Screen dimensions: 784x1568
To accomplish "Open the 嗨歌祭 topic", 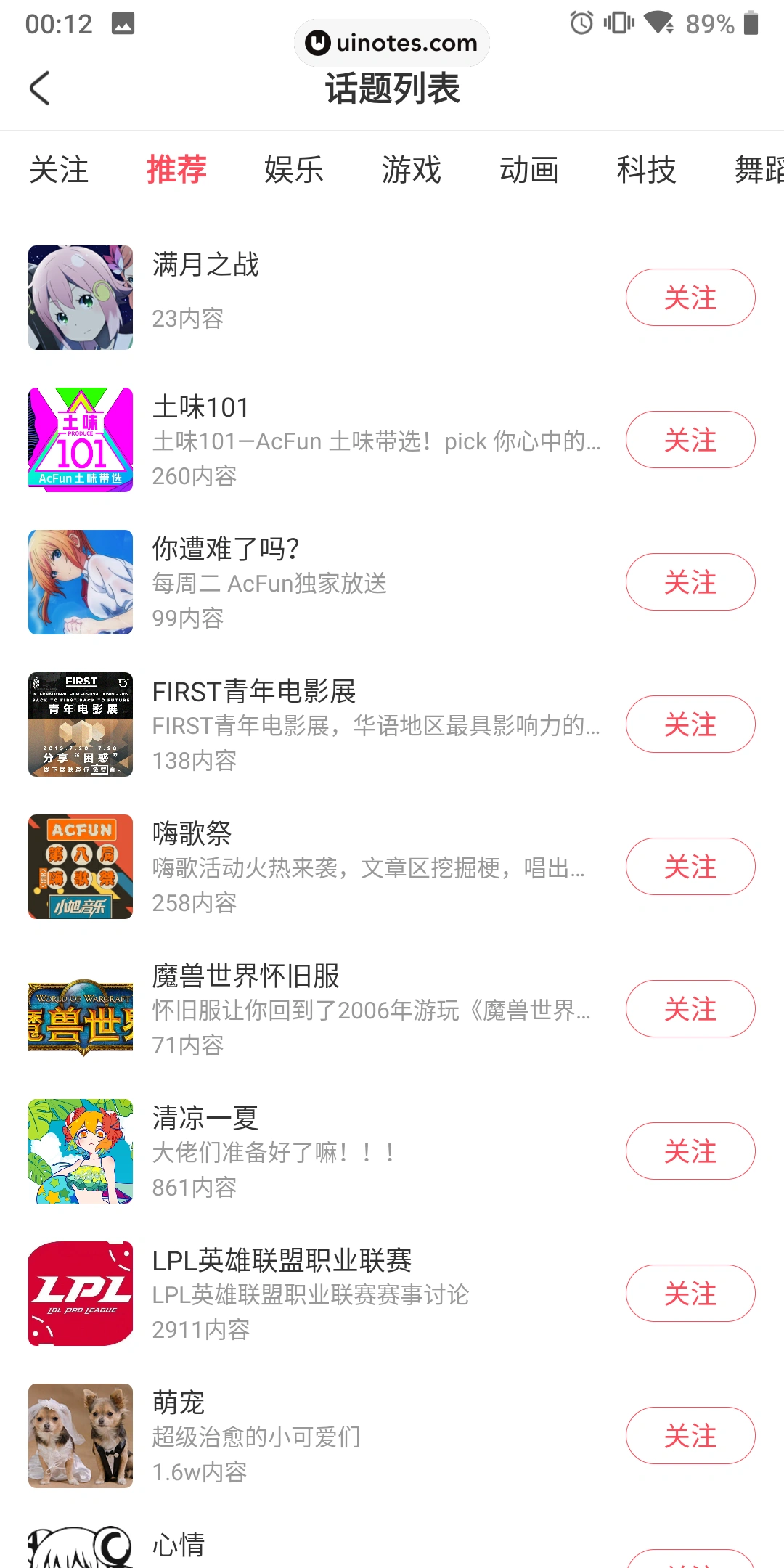I will 192,835.
